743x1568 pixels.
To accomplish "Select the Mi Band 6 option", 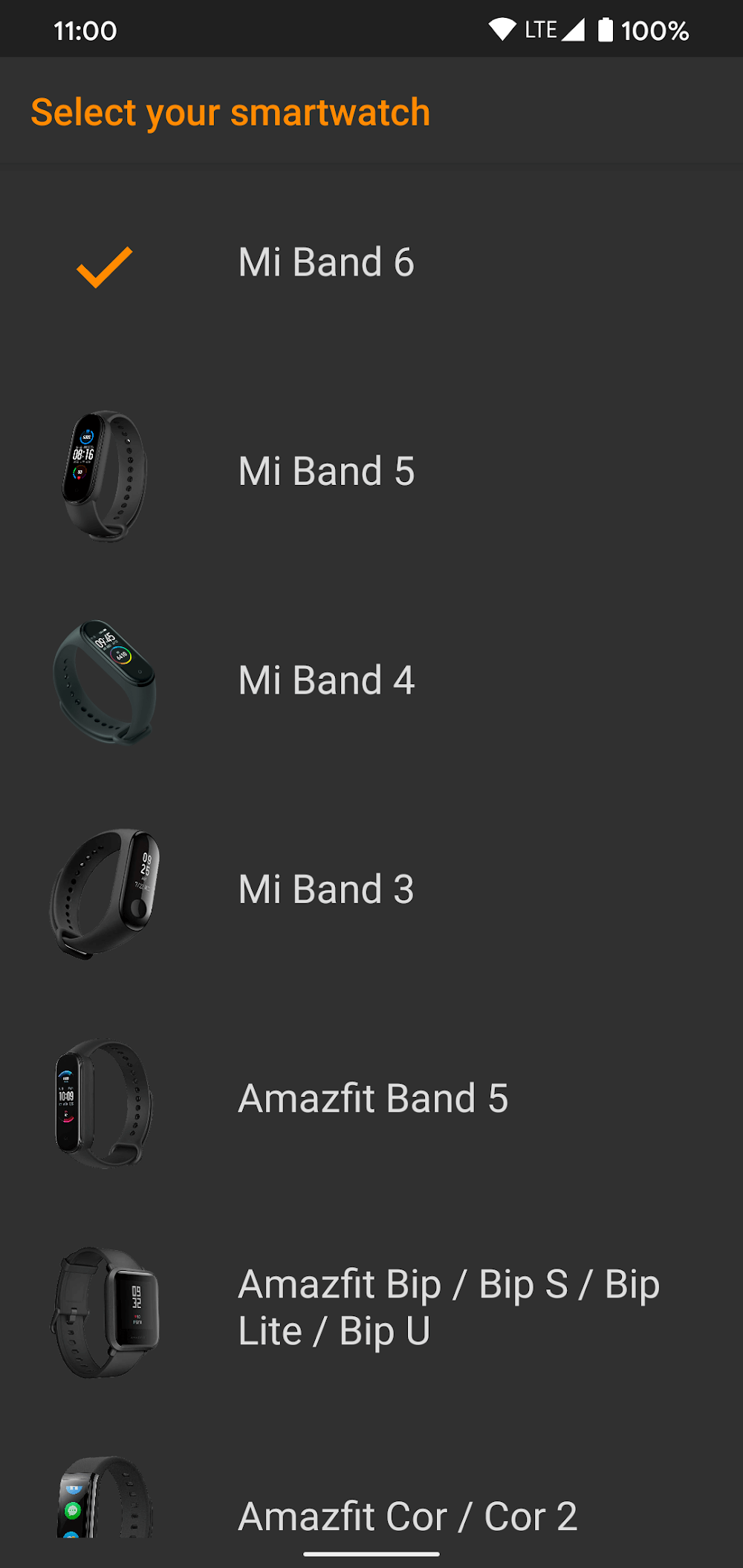I will tap(325, 263).
